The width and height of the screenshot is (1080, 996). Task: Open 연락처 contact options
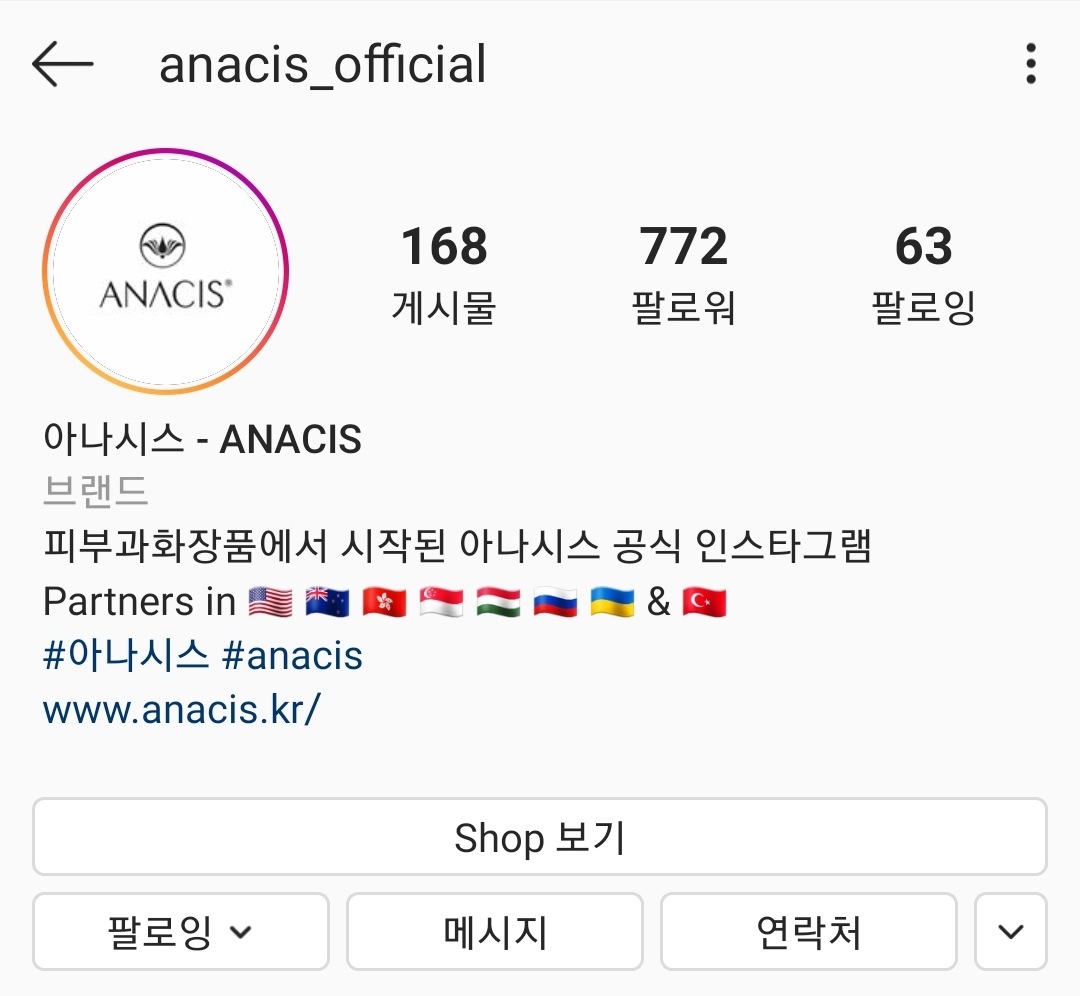click(808, 932)
